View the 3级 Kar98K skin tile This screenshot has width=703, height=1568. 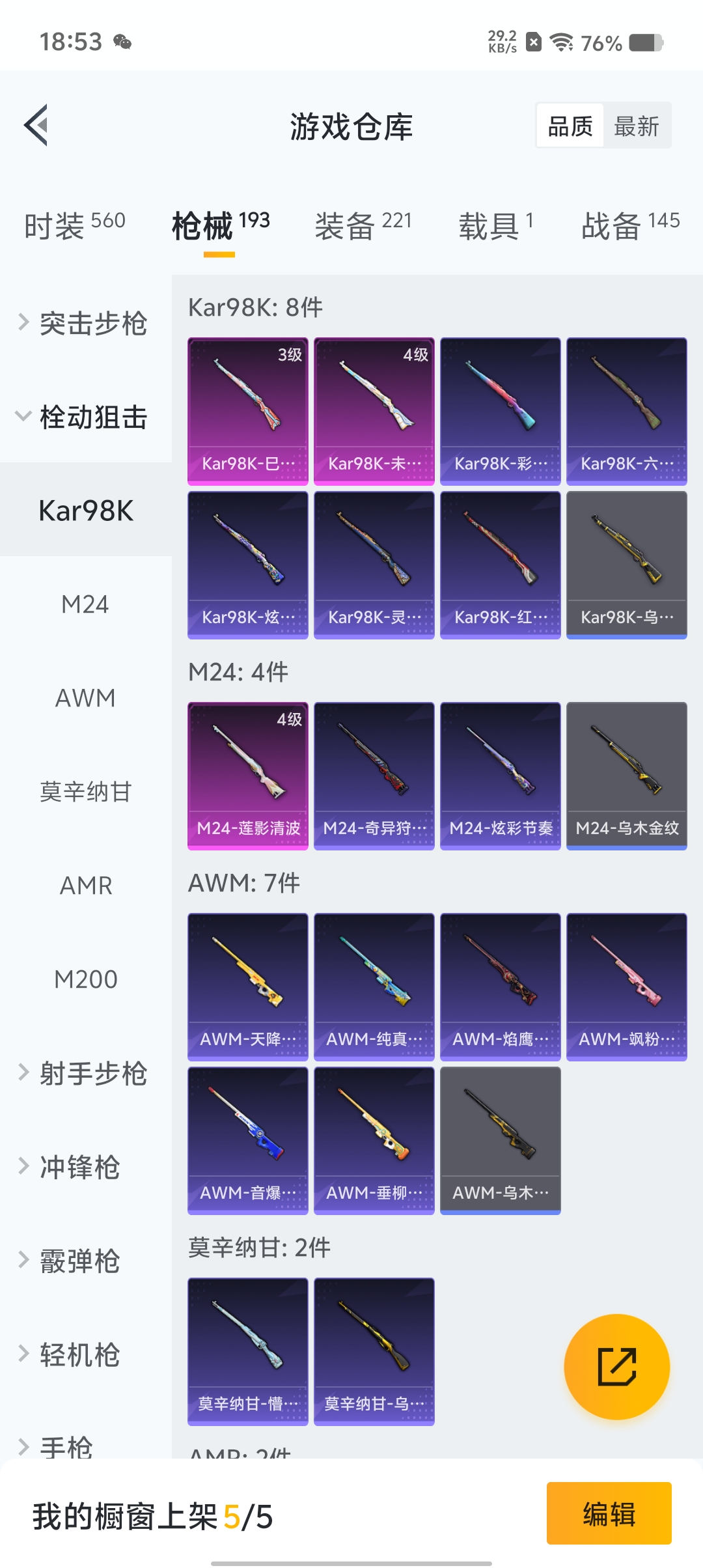247,410
